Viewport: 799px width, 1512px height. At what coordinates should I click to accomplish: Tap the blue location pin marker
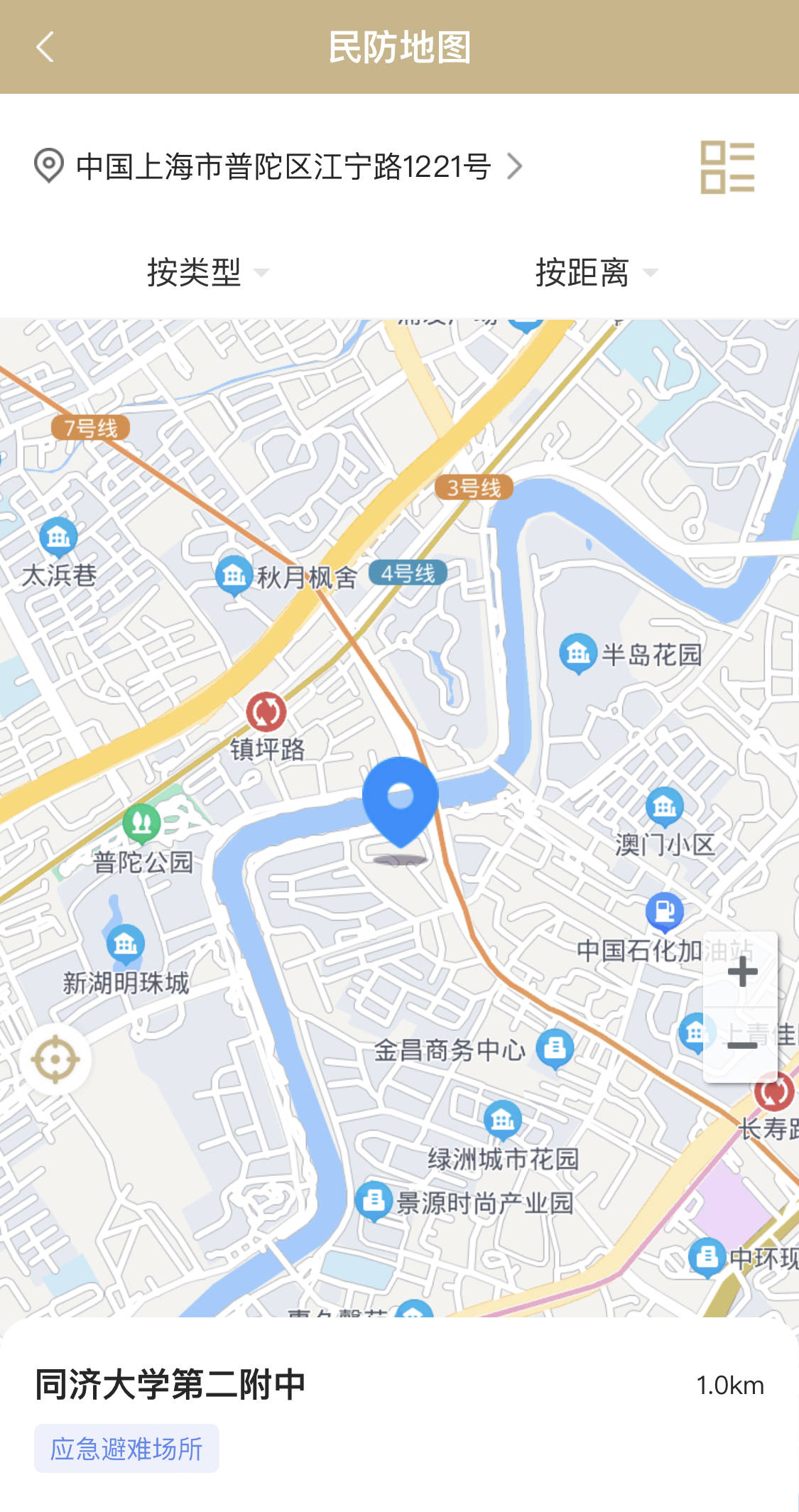401,799
